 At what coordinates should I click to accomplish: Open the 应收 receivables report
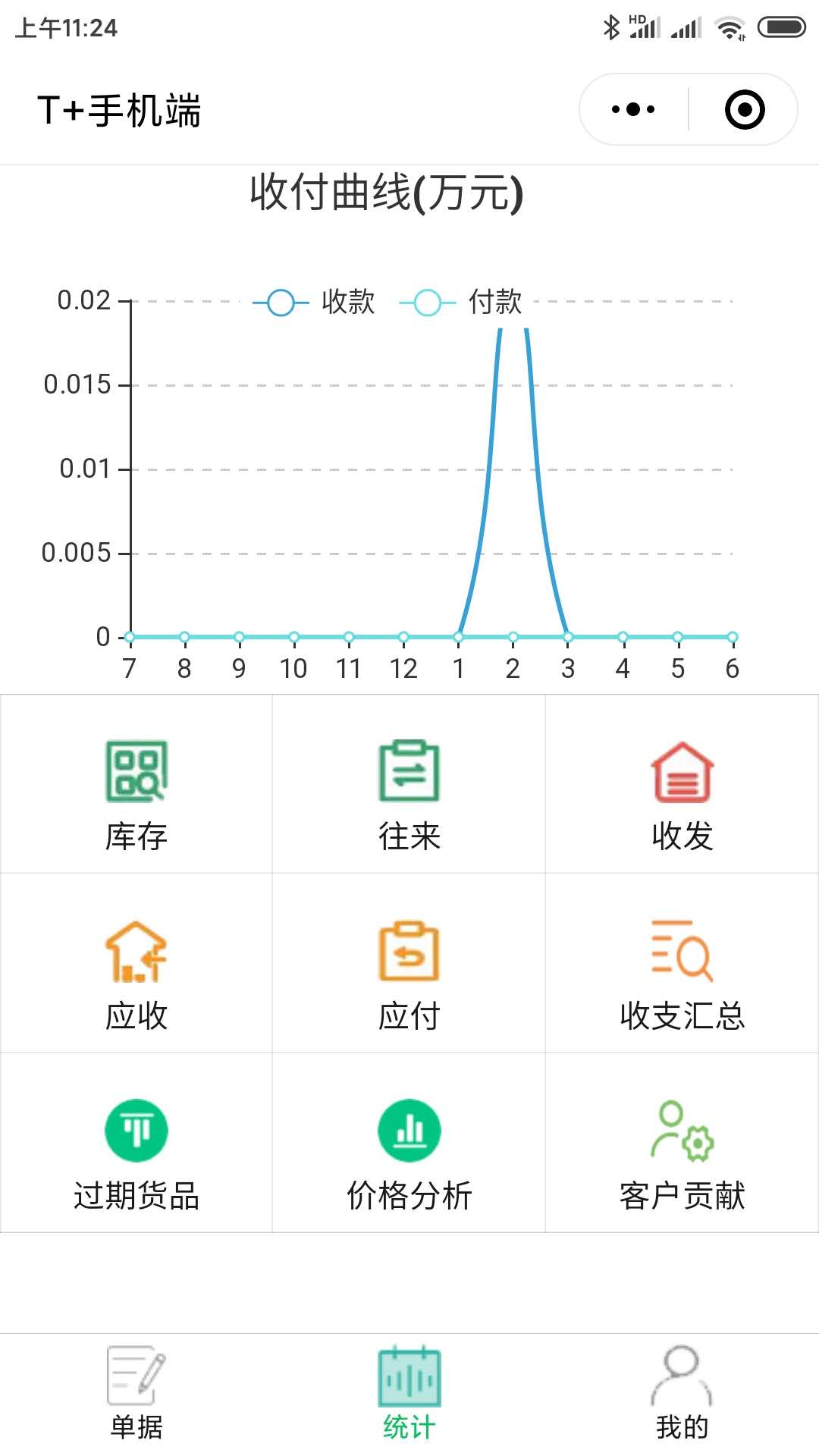coord(136,972)
